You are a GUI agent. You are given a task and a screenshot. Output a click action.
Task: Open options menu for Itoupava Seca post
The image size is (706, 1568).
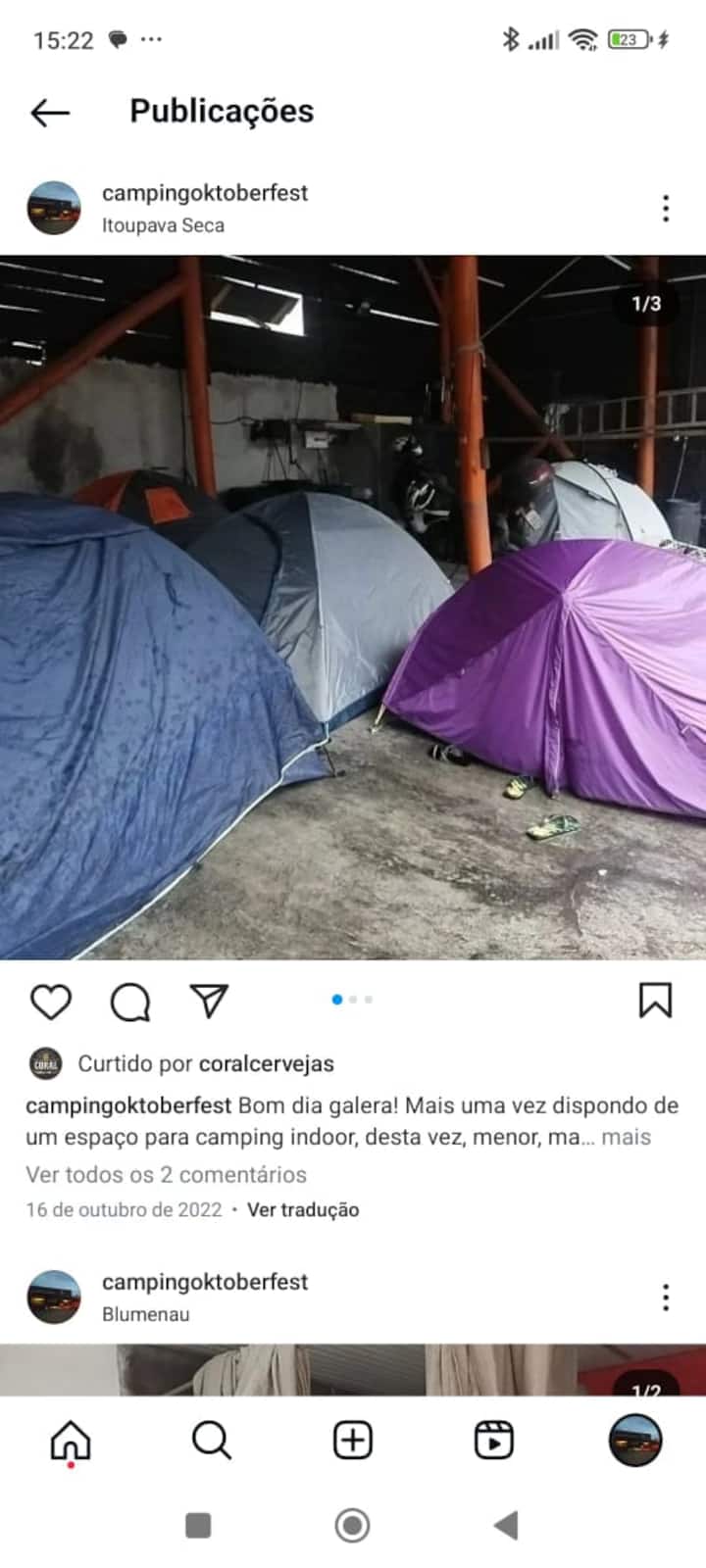pos(666,209)
